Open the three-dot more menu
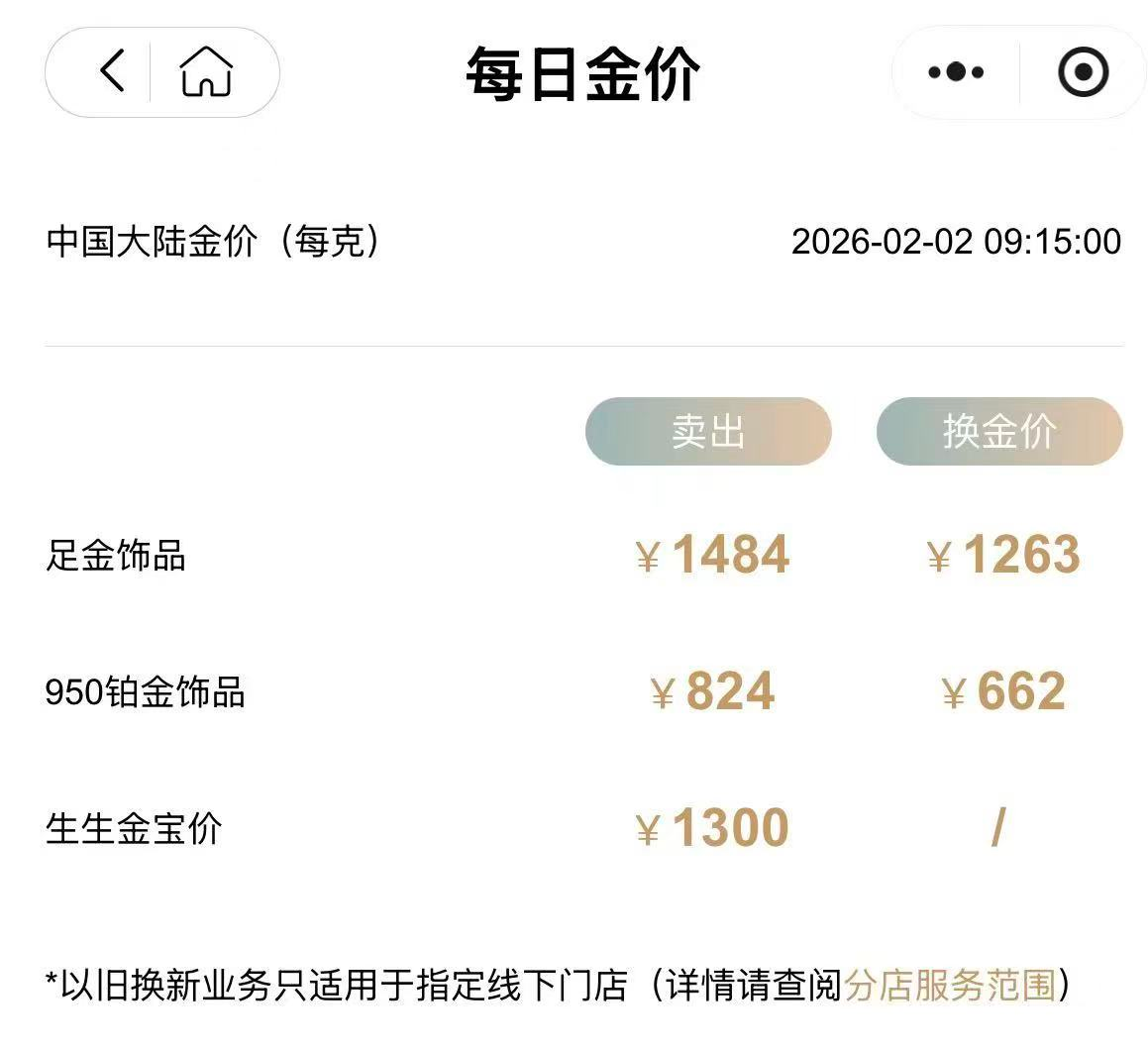 (x=956, y=72)
